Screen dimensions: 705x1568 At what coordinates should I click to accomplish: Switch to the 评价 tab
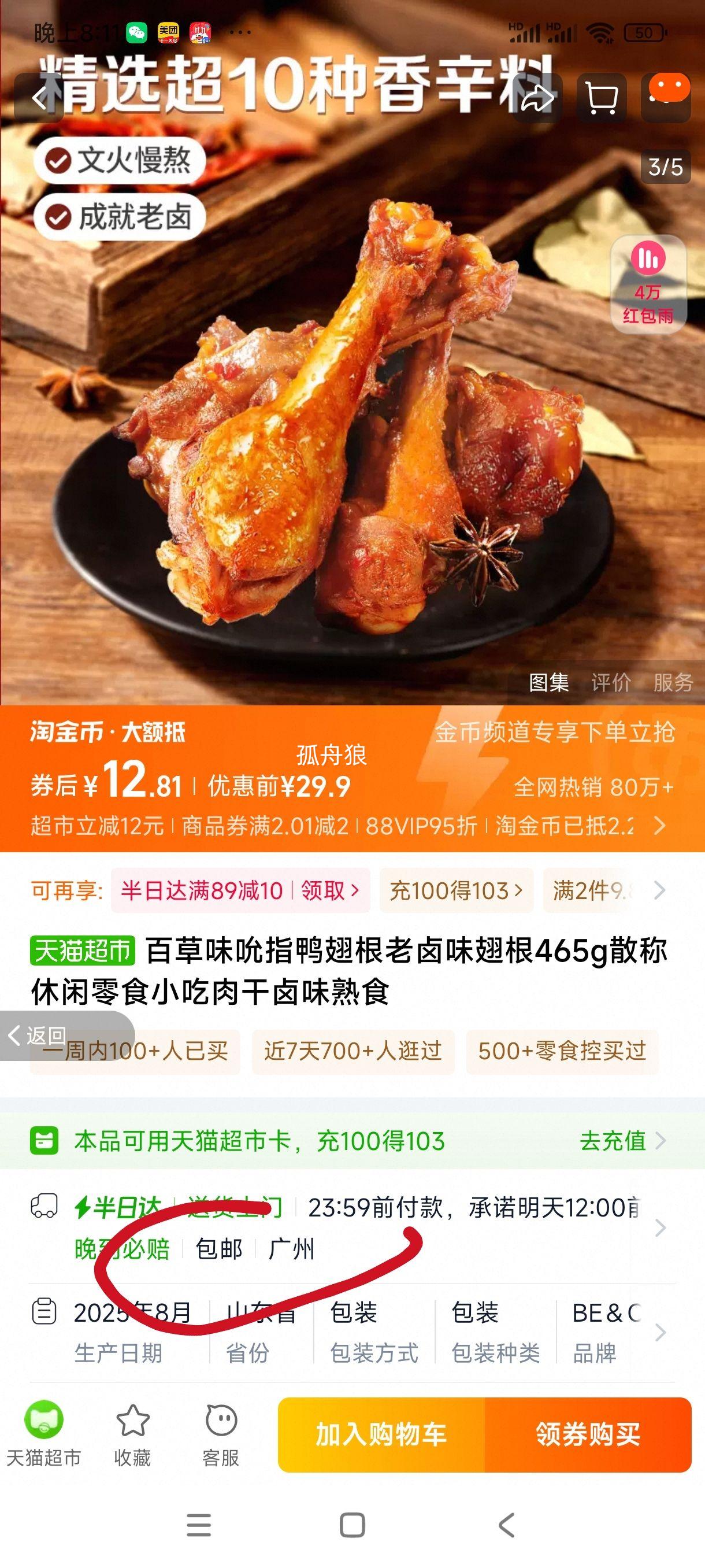[611, 683]
